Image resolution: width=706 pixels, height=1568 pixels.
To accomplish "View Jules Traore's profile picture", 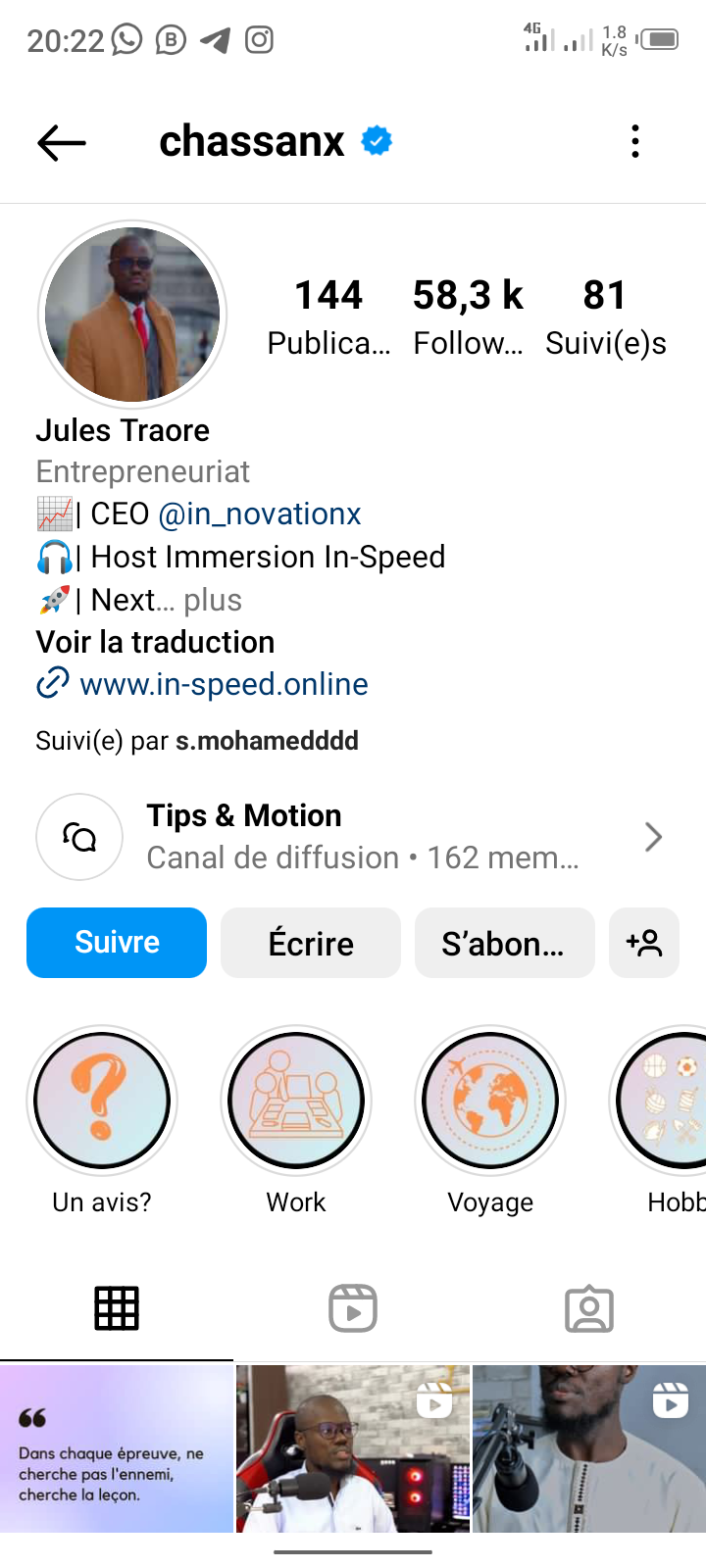I will (x=132, y=315).
